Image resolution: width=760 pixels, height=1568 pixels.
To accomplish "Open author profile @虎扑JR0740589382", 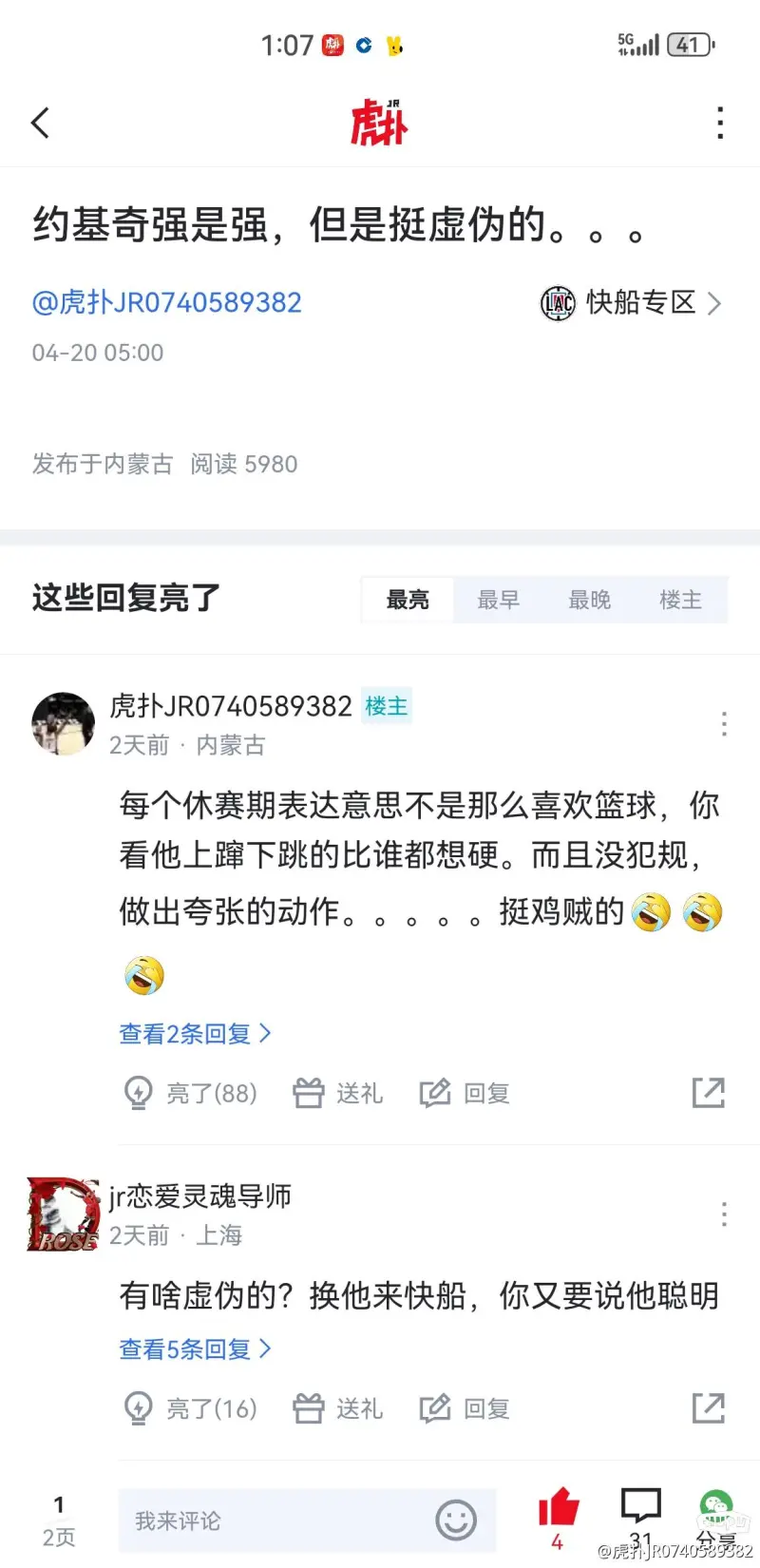I will 167,302.
